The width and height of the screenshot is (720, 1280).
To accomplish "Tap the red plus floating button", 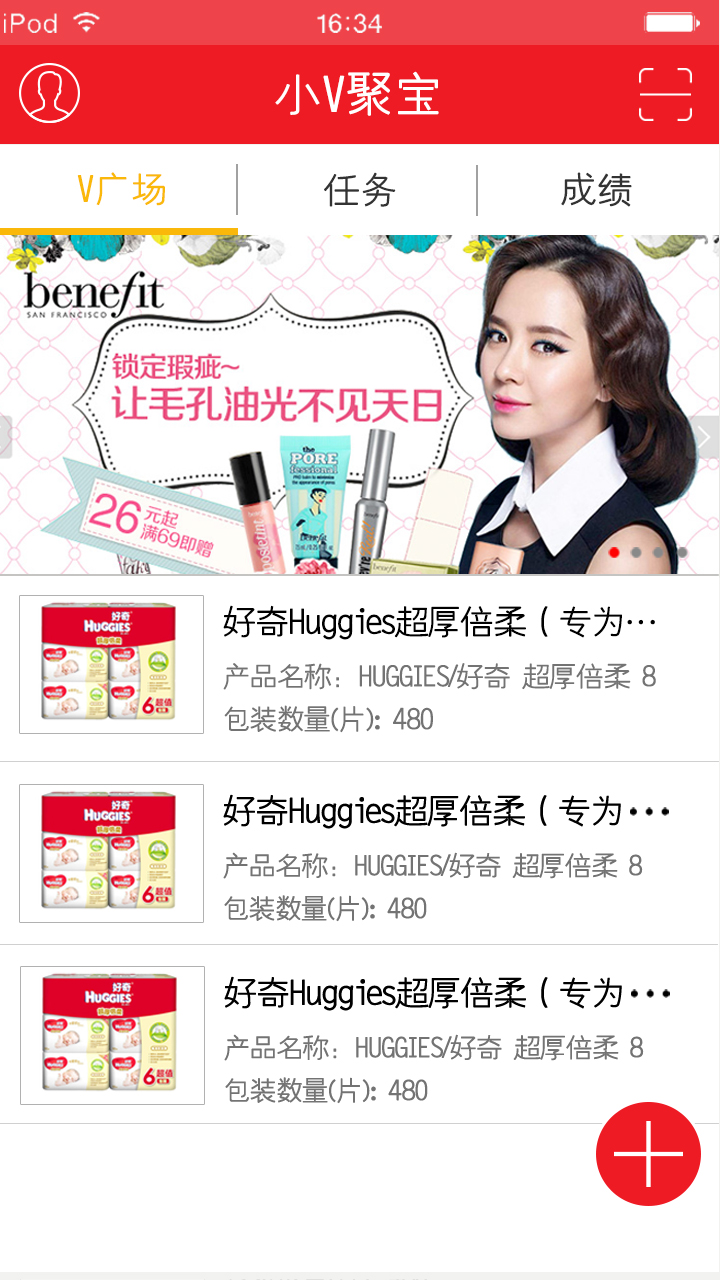I will click(x=648, y=1154).
